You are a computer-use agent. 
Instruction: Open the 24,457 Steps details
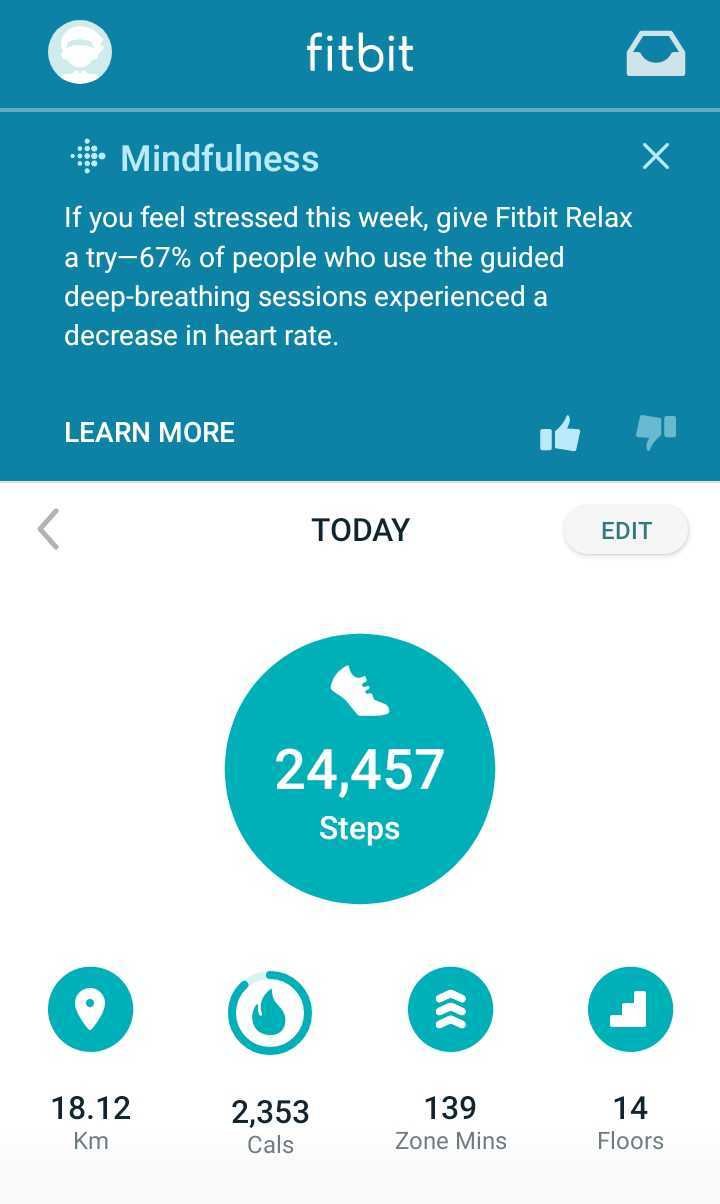click(x=360, y=768)
